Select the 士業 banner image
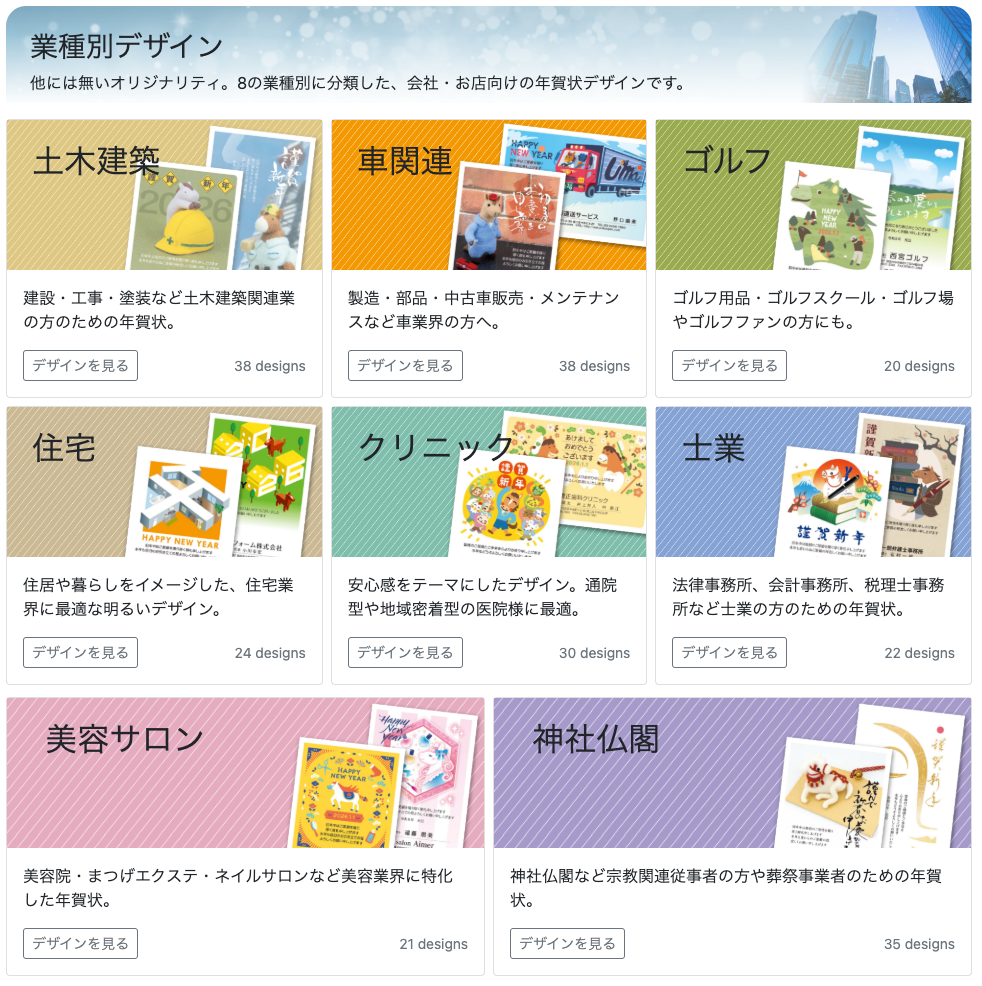982x986 pixels. 813,482
